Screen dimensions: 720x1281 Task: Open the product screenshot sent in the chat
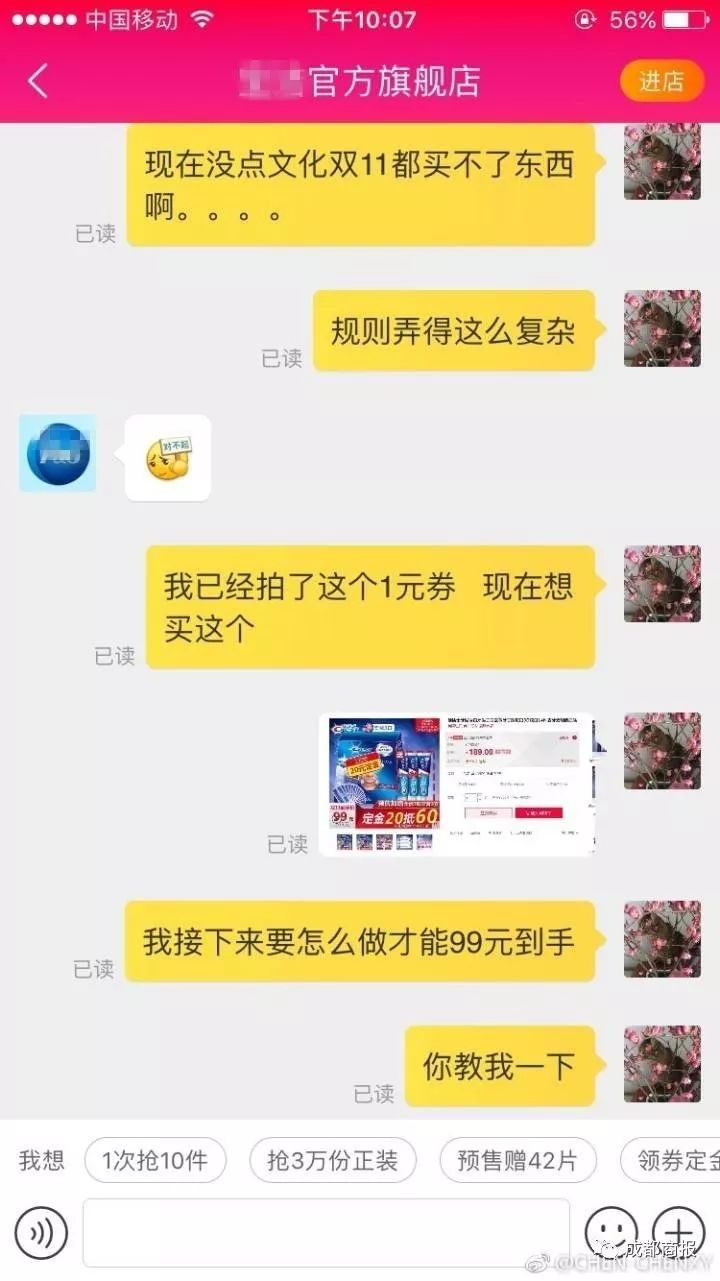[x=456, y=784]
